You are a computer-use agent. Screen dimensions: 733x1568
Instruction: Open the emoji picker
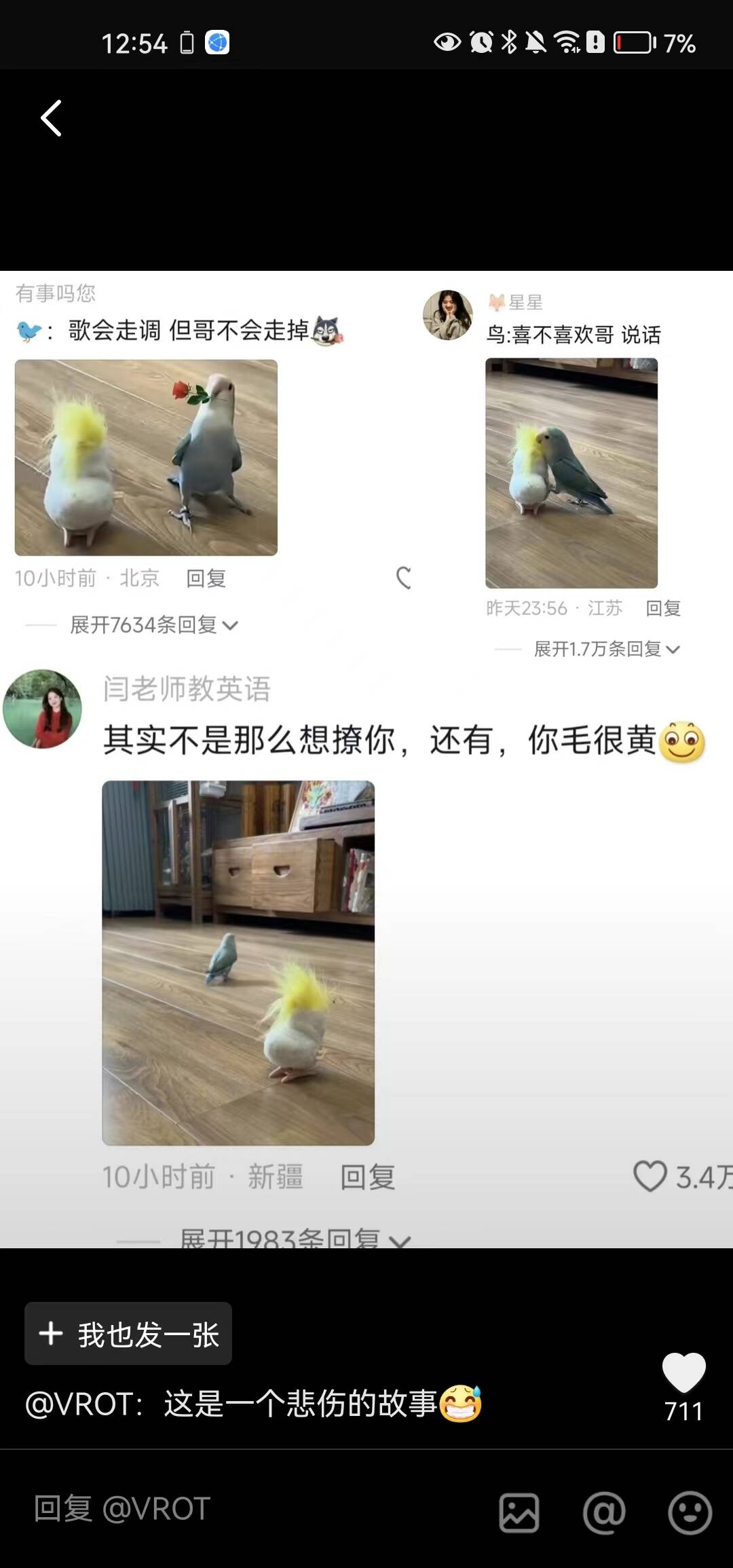coord(690,1512)
